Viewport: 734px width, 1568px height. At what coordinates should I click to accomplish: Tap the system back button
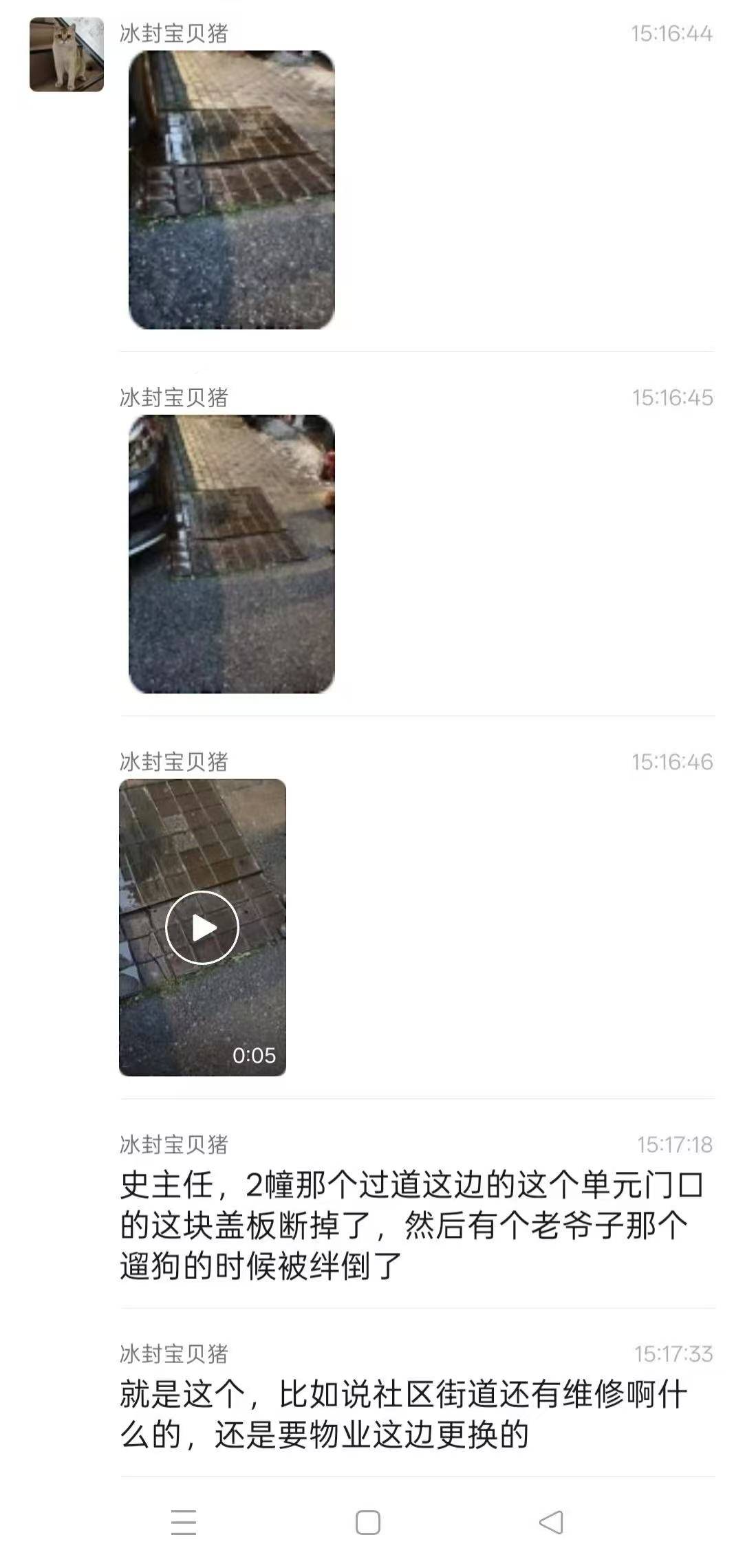coord(551,1522)
